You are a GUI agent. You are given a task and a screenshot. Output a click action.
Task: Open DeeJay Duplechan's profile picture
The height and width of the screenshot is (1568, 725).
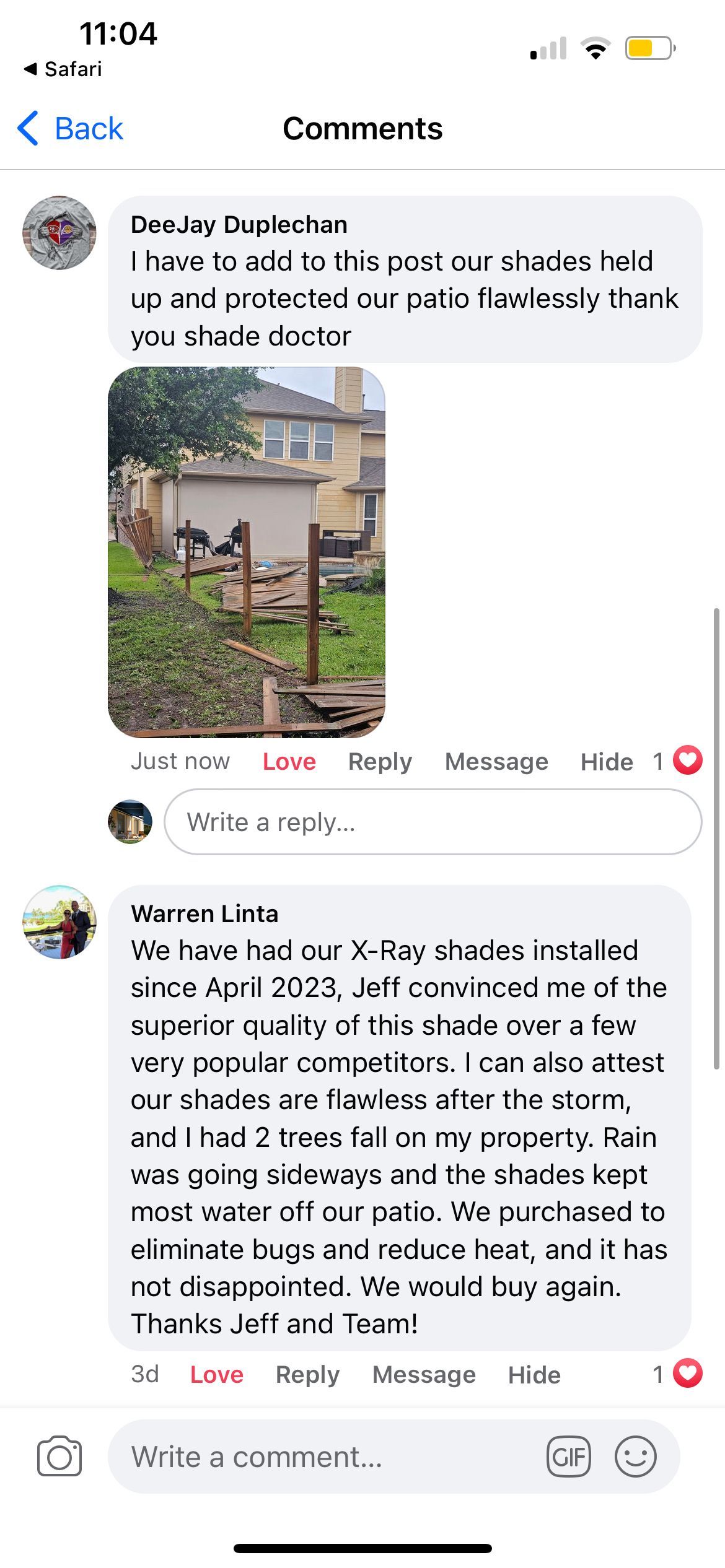click(x=59, y=233)
